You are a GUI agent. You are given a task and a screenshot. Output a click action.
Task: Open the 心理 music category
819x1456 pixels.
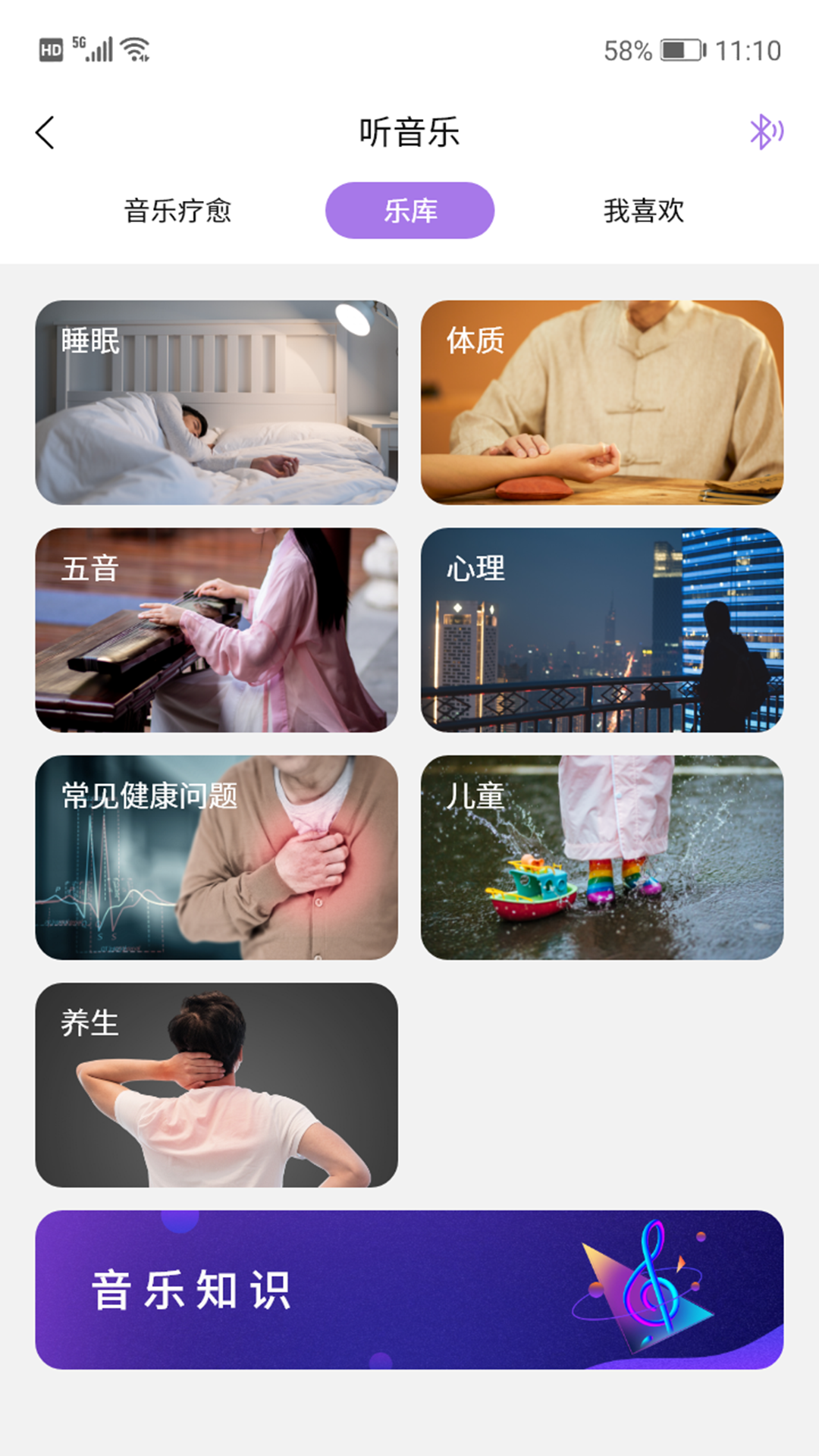[x=602, y=632]
